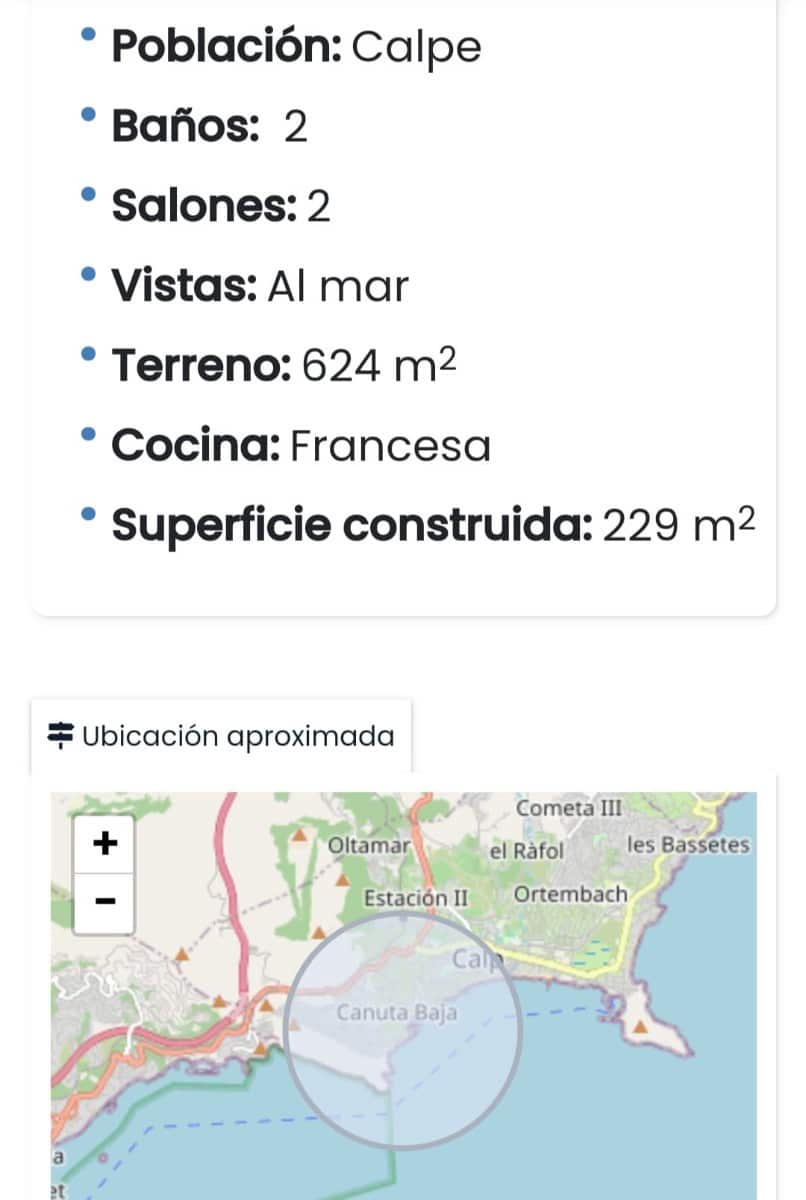The height and width of the screenshot is (1200, 806).
Task: Click the el Ràfol map label
Action: [527, 852]
